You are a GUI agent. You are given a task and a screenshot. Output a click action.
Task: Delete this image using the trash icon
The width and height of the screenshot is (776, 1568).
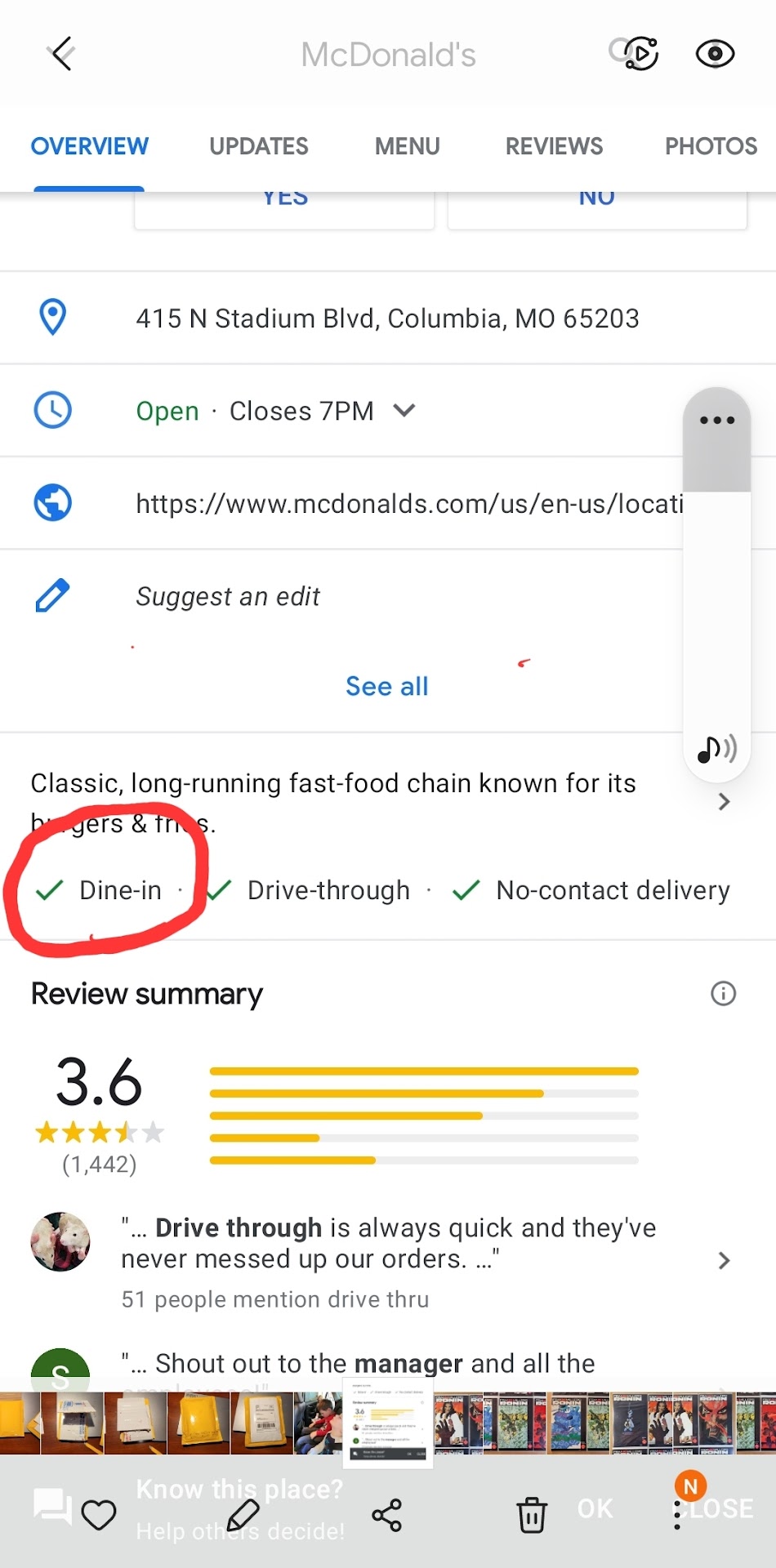coord(531,1515)
